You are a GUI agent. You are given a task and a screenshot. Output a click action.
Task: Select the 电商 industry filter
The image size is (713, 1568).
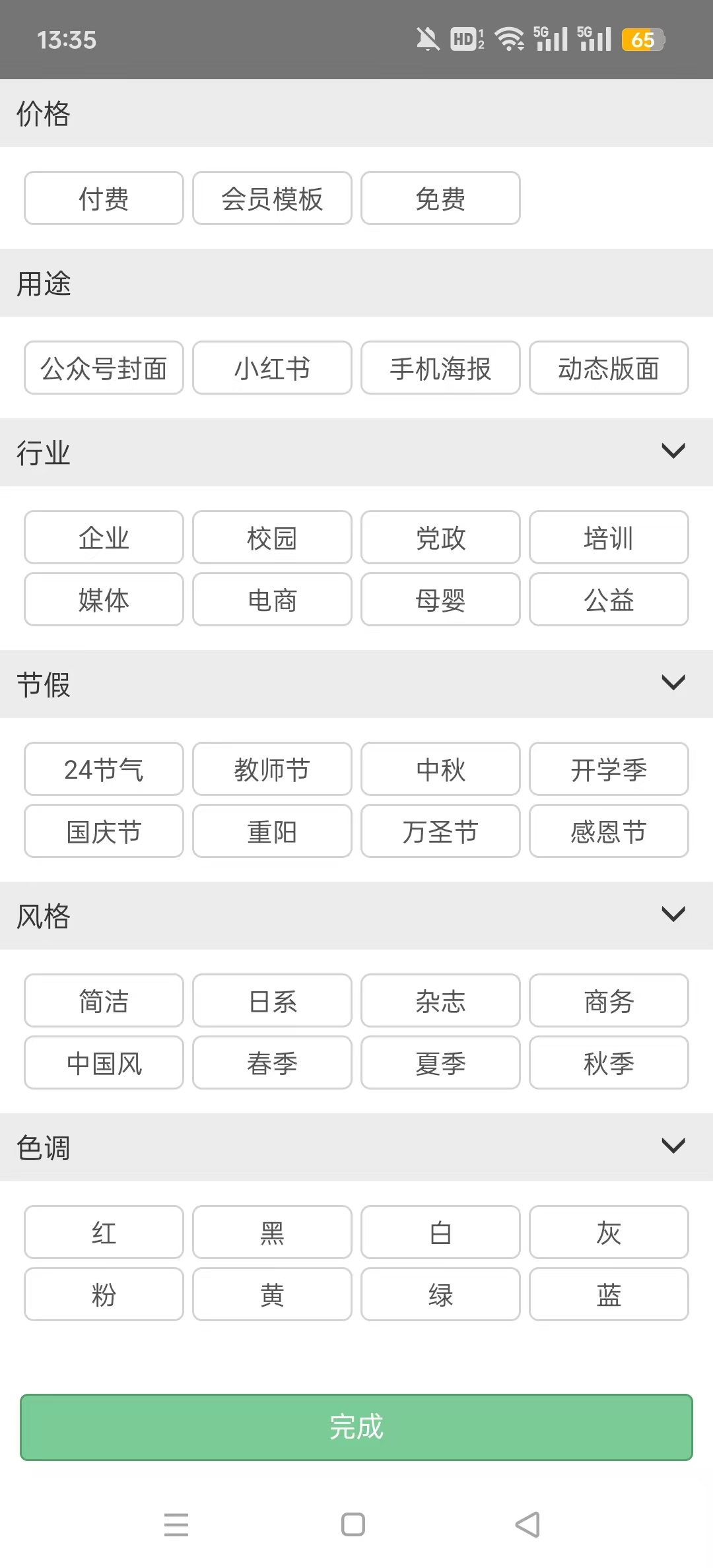pyautogui.click(x=272, y=600)
